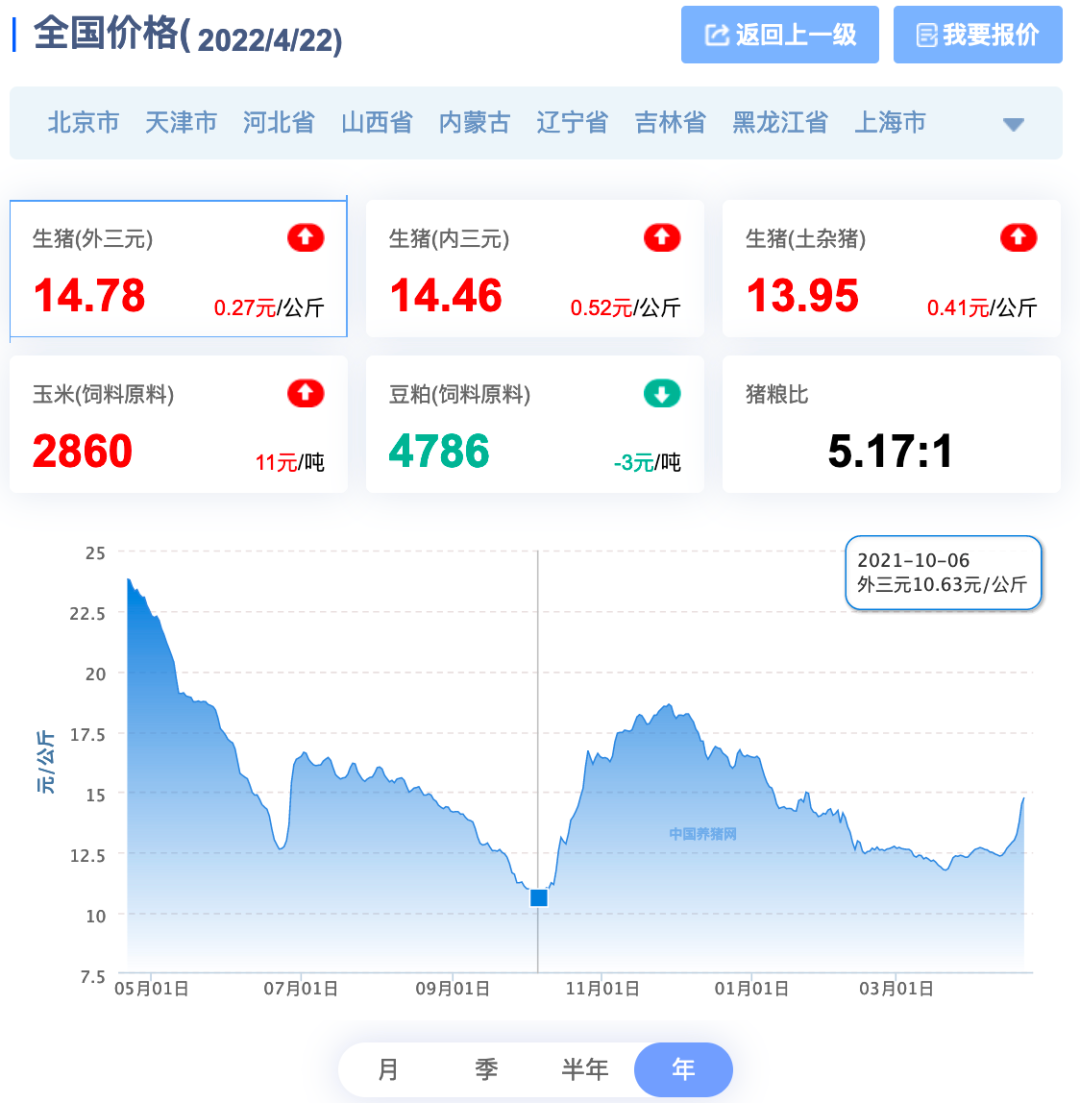The height and width of the screenshot is (1103, 1080).
Task: Open the 生猪(外三元) price card
Action: 179,269
